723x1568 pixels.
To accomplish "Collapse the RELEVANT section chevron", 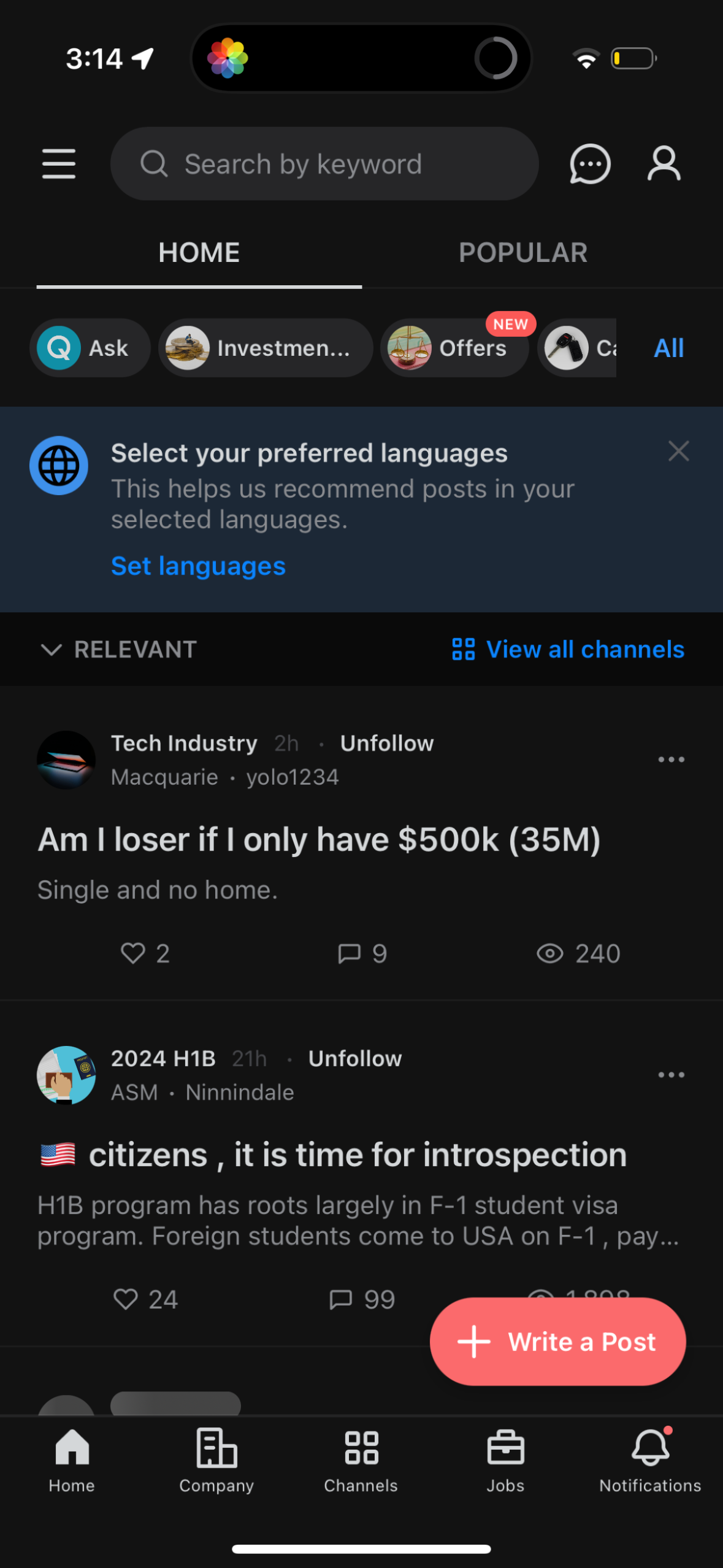I will 52,650.
